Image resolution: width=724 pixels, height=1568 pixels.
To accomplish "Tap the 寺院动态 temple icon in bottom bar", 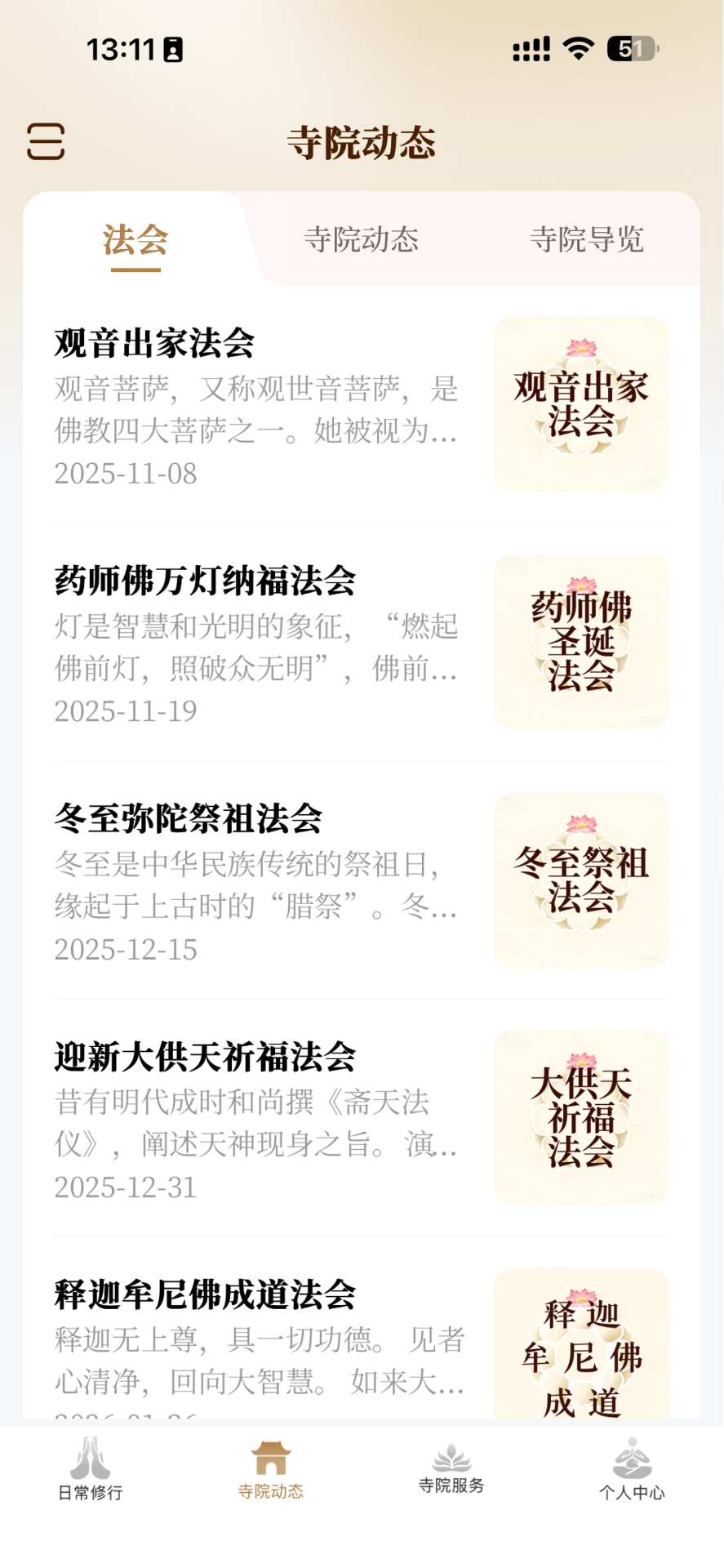I will [x=271, y=1463].
